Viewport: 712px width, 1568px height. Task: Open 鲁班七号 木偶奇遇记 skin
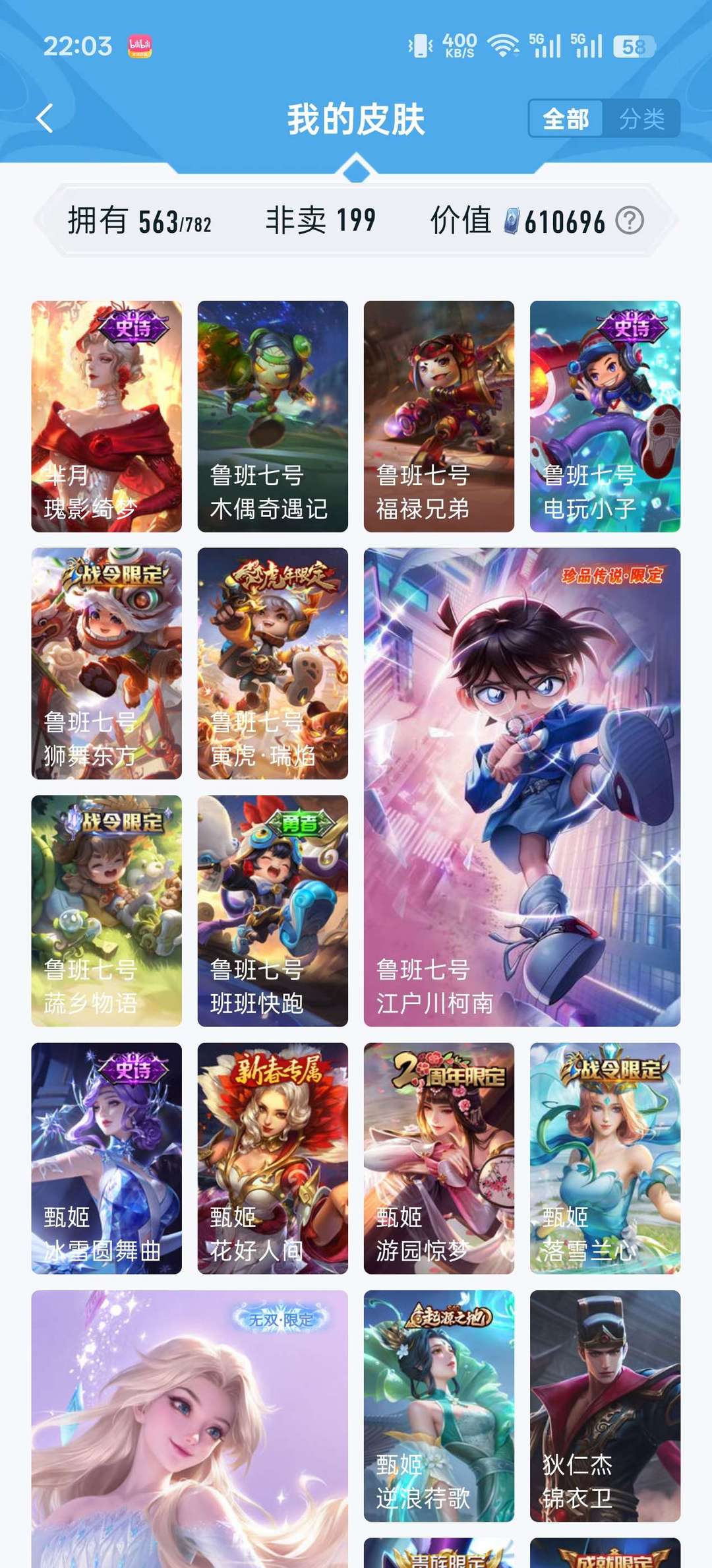273,416
